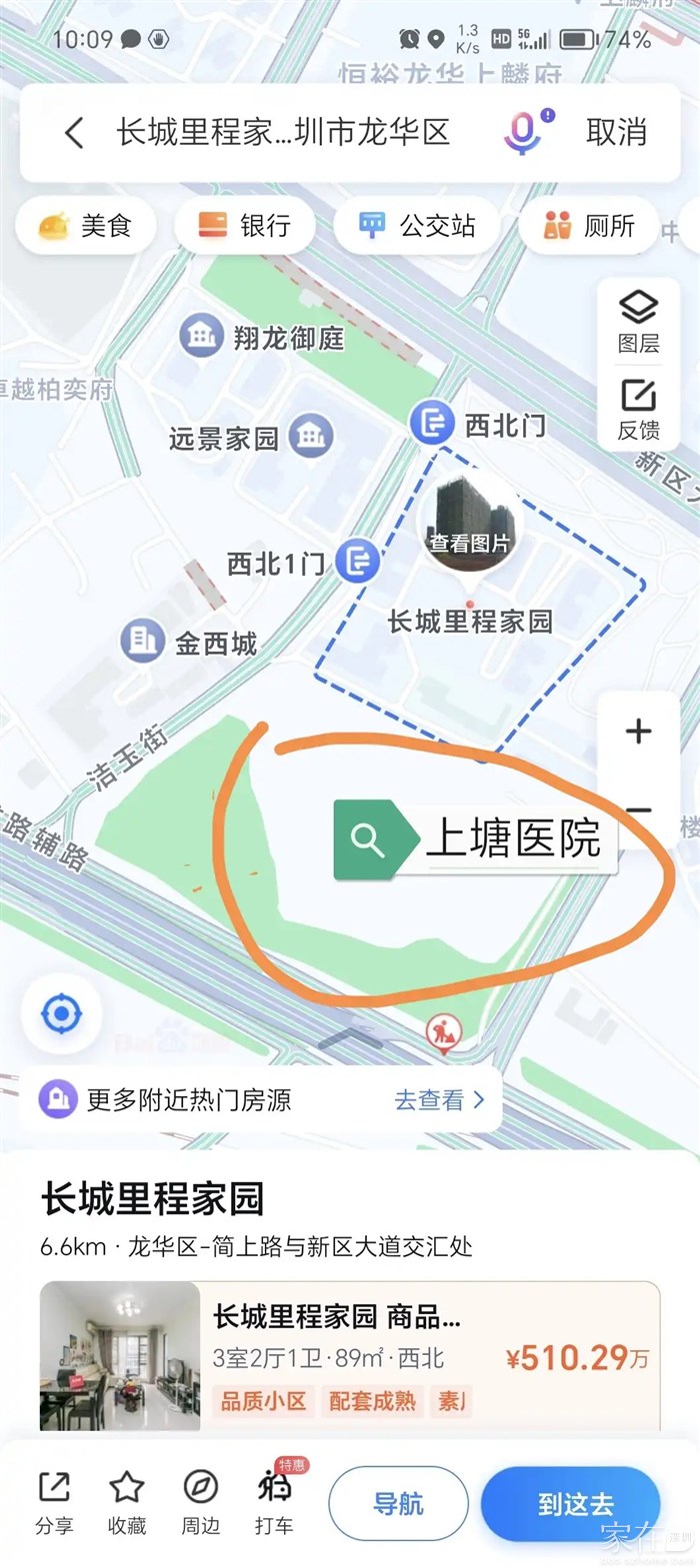Zoom in the map with plus
Screen dimensions: 700x1568
638,732
